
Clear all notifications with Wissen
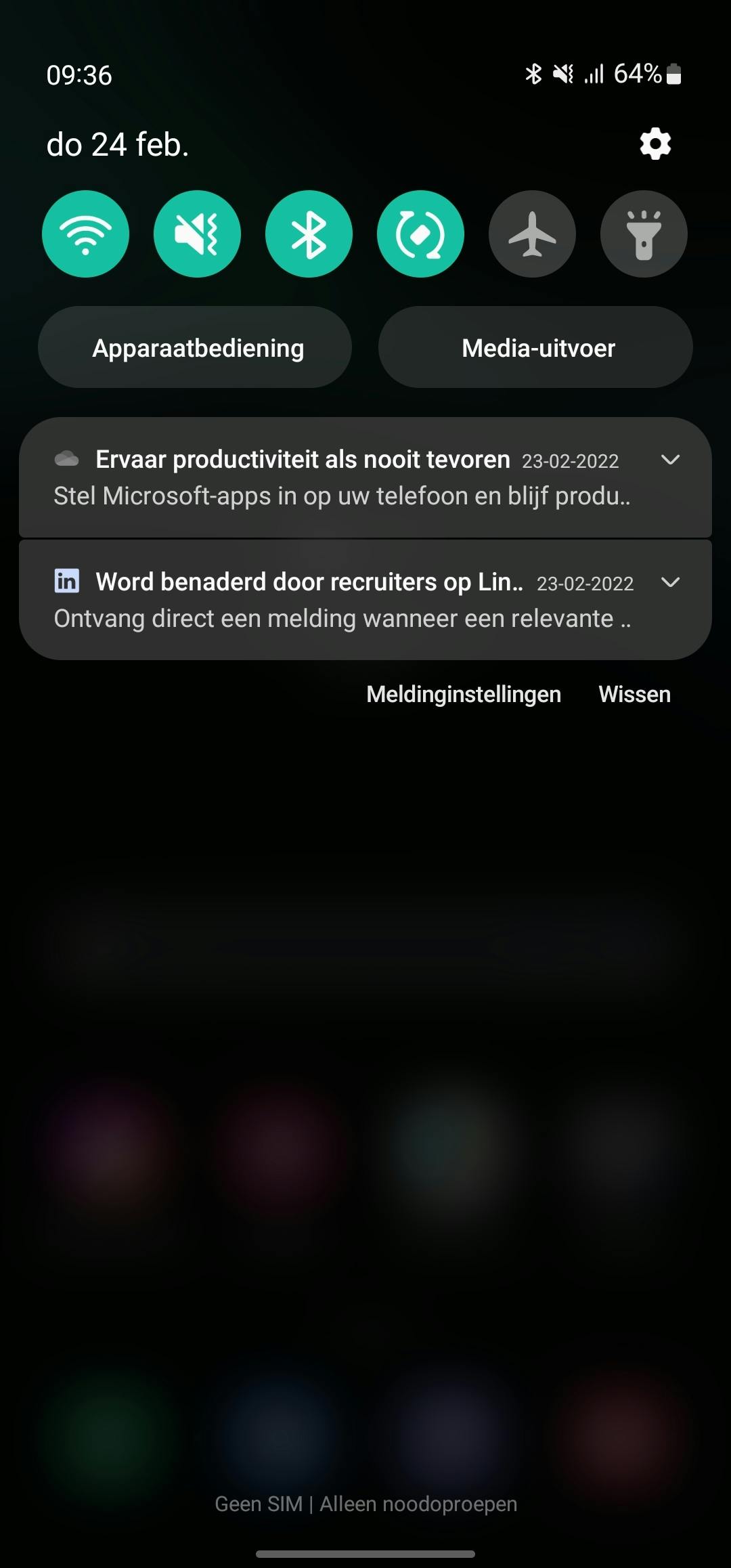(x=634, y=694)
